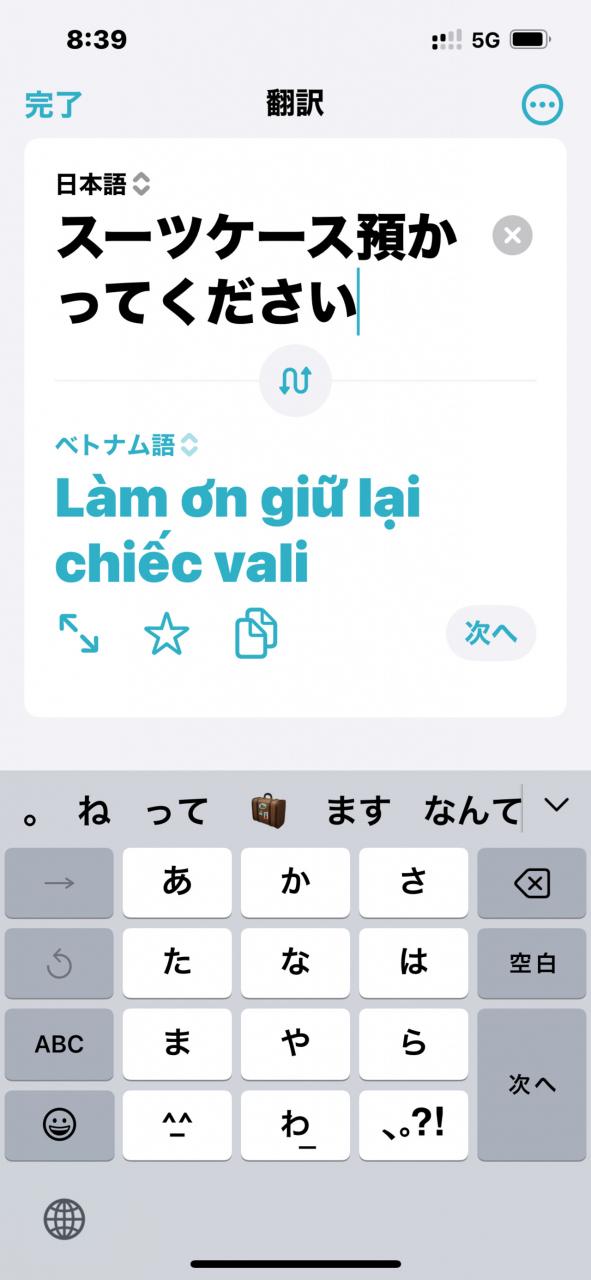Switch keyboards using the globe icon
This screenshot has width=591, height=1280.
point(64,1219)
